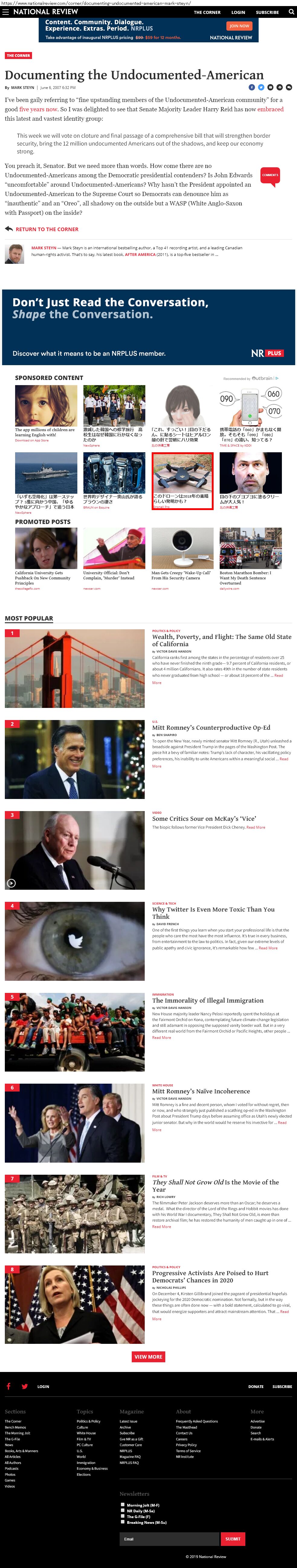The image size is (297, 1568).
Task: Open the red Comments bubble
Action: [270, 175]
